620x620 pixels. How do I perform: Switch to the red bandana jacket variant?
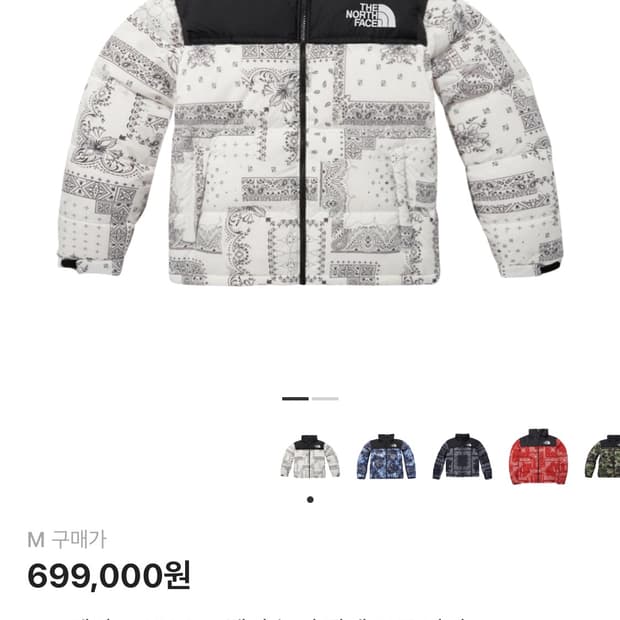tap(538, 457)
